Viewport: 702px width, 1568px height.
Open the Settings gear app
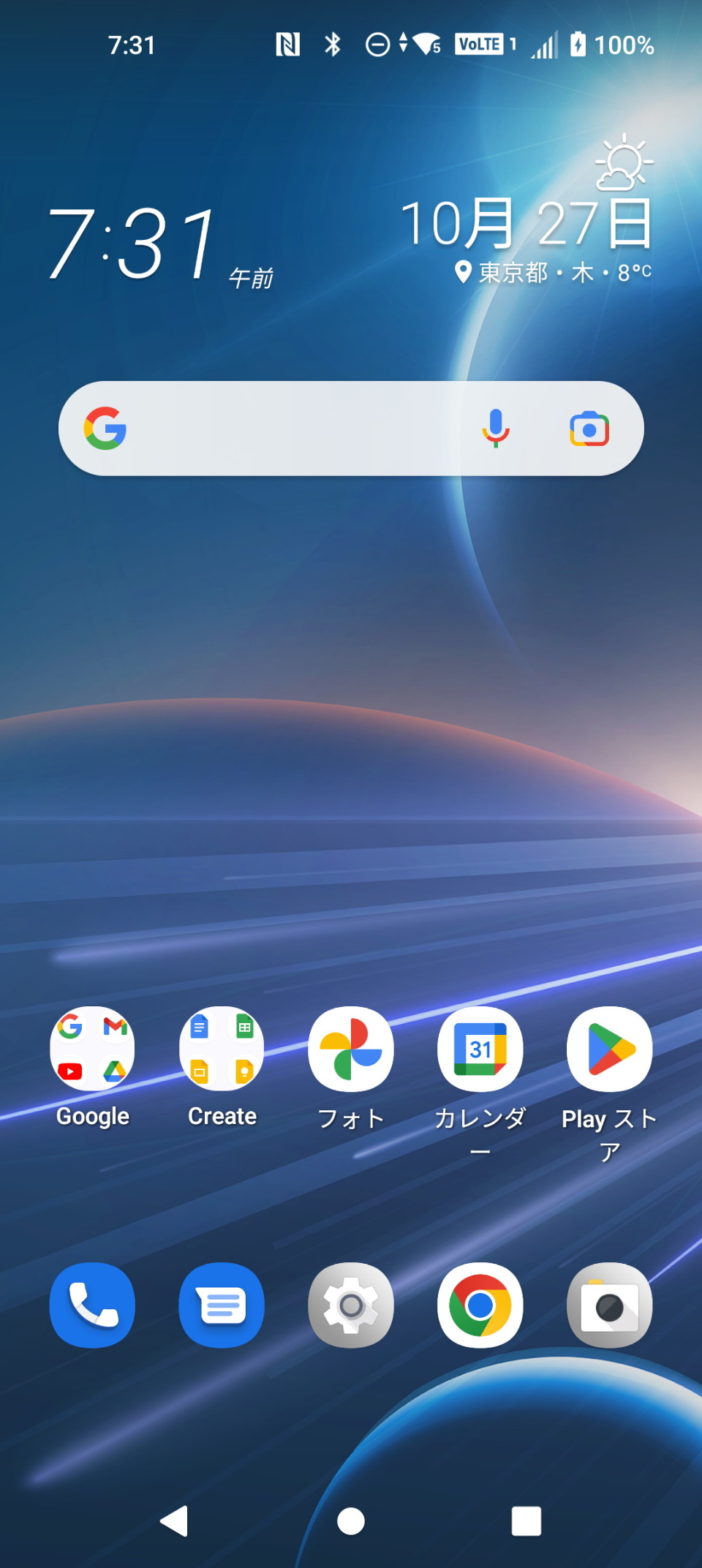[x=351, y=1305]
